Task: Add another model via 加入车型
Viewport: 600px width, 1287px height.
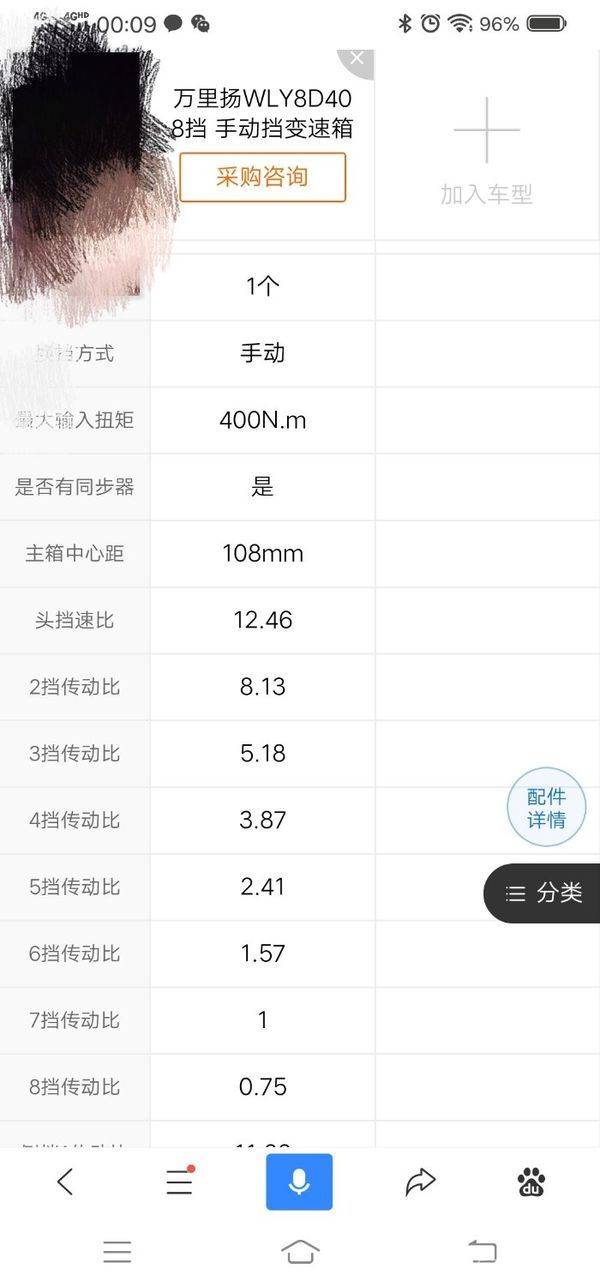Action: [487, 150]
